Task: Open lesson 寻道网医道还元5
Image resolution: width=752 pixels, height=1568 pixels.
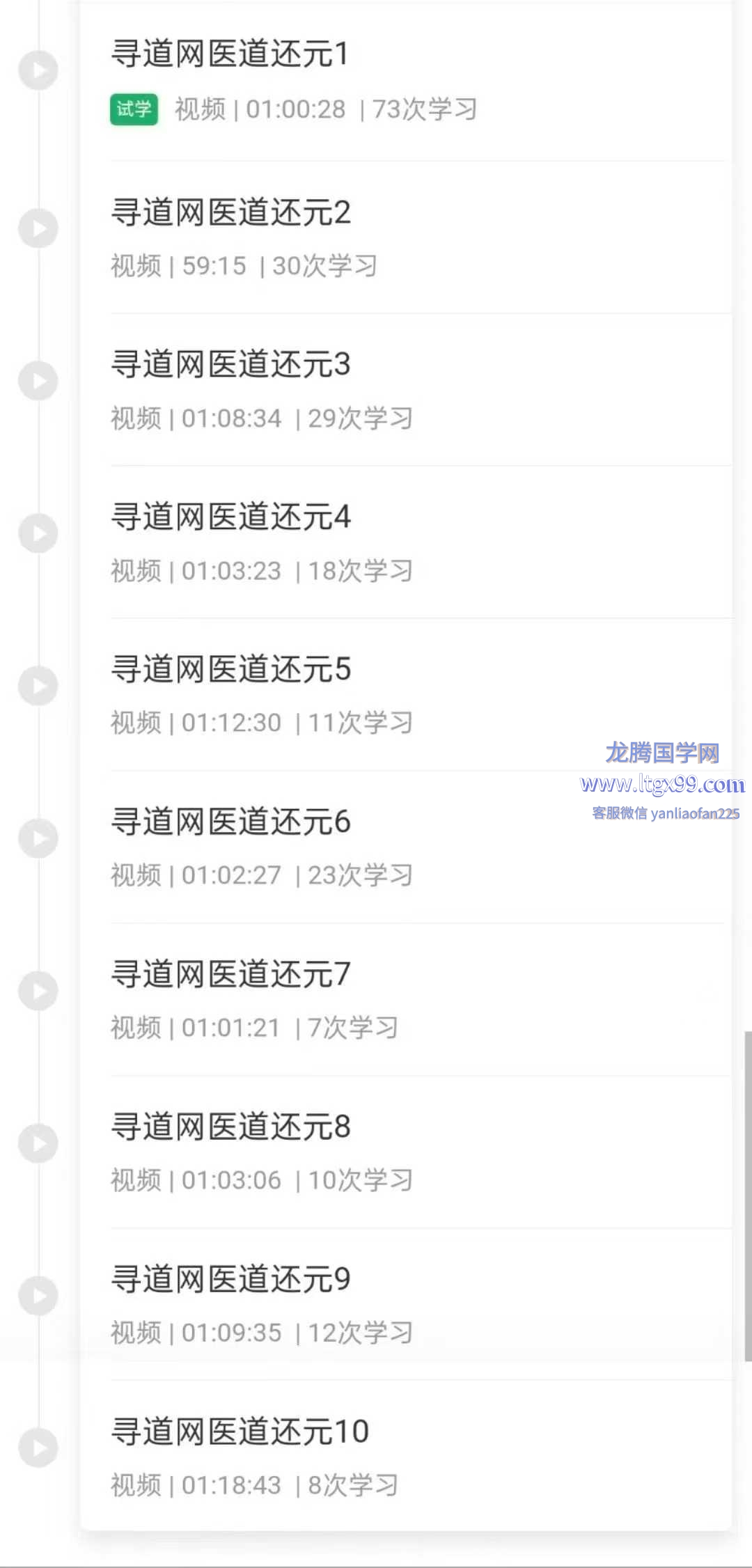Action: [x=231, y=670]
